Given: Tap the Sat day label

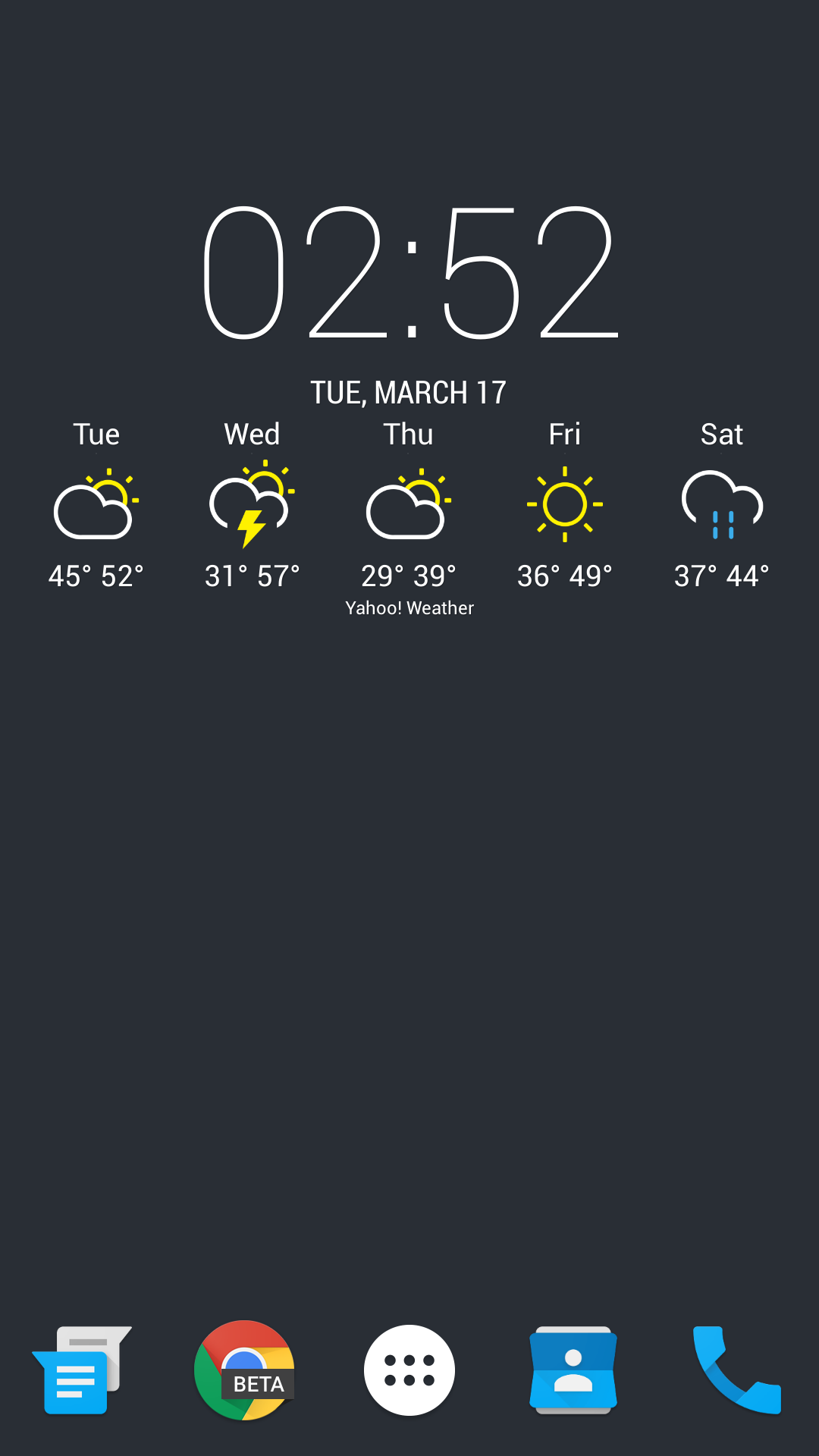Looking at the screenshot, I should tap(723, 433).
